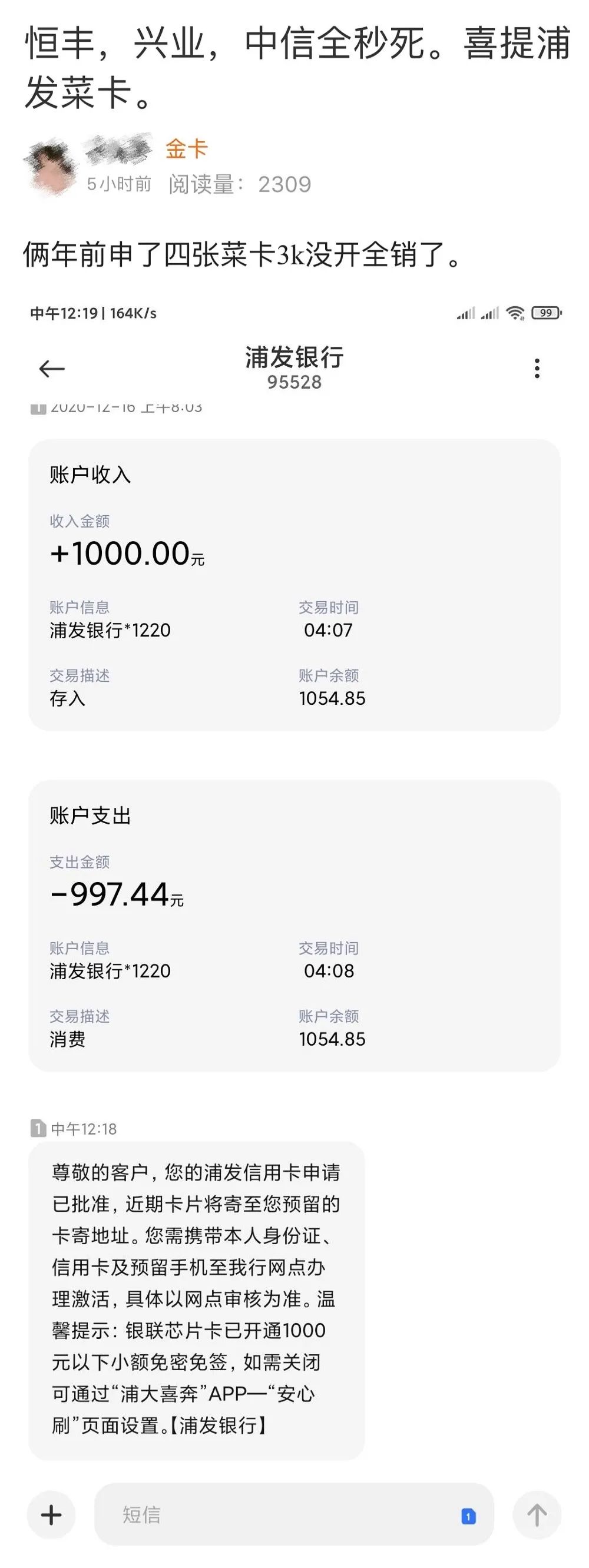The width and height of the screenshot is (589, 1568).
Task: Click the plus attachment button
Action: click(52, 1515)
